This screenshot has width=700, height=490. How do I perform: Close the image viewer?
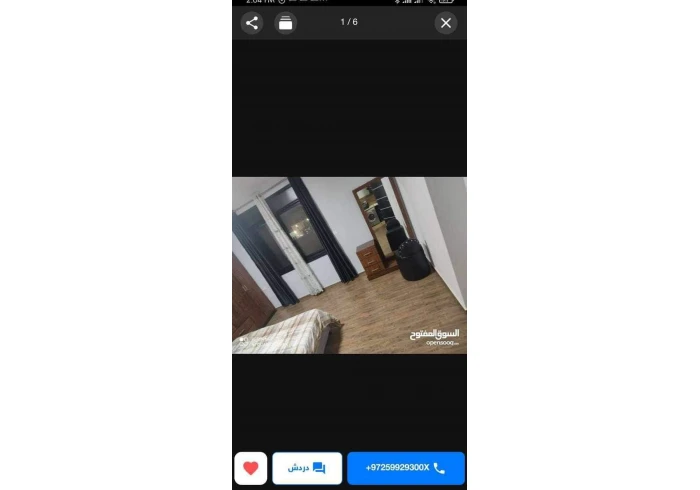tap(446, 23)
